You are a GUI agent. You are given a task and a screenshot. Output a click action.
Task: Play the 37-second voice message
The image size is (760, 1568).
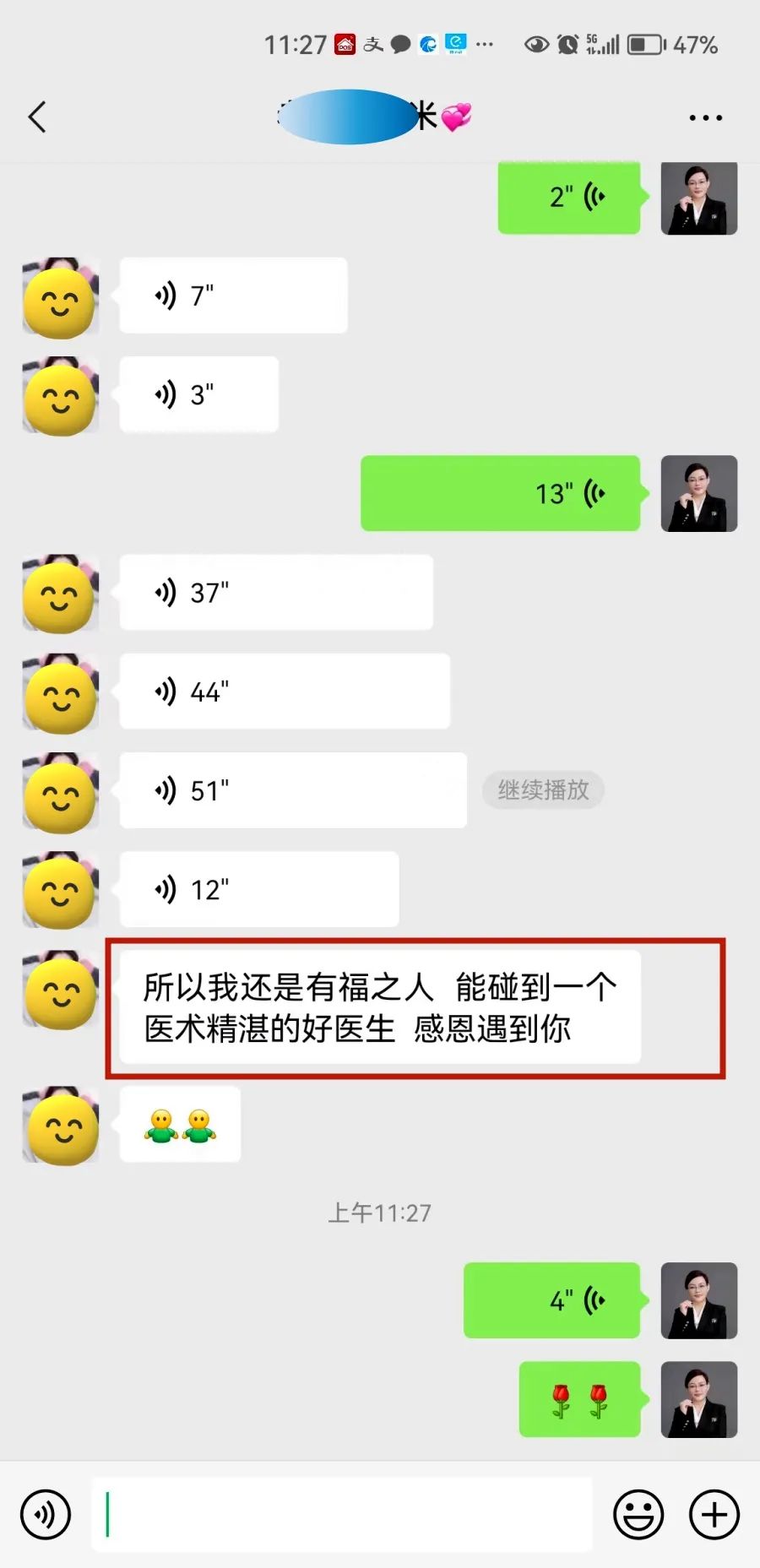pyautogui.click(x=276, y=593)
